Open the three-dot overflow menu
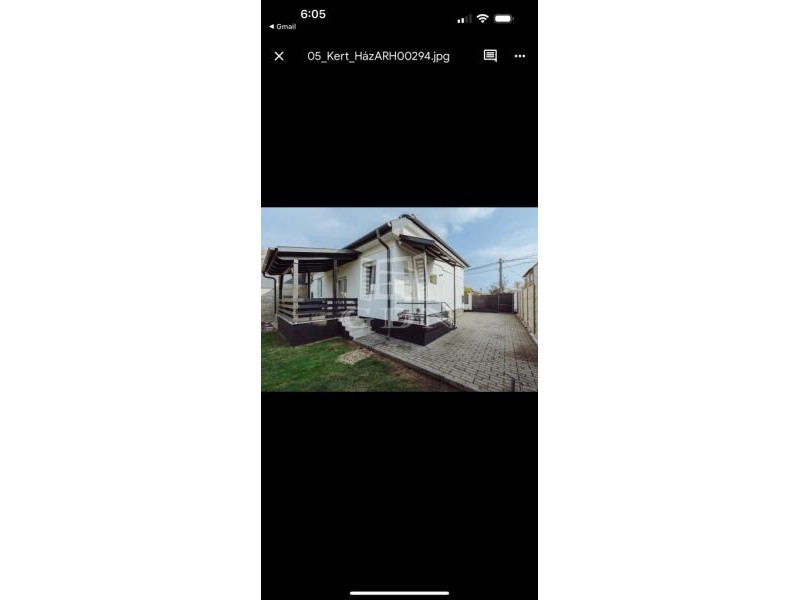The height and width of the screenshot is (600, 800). [520, 56]
